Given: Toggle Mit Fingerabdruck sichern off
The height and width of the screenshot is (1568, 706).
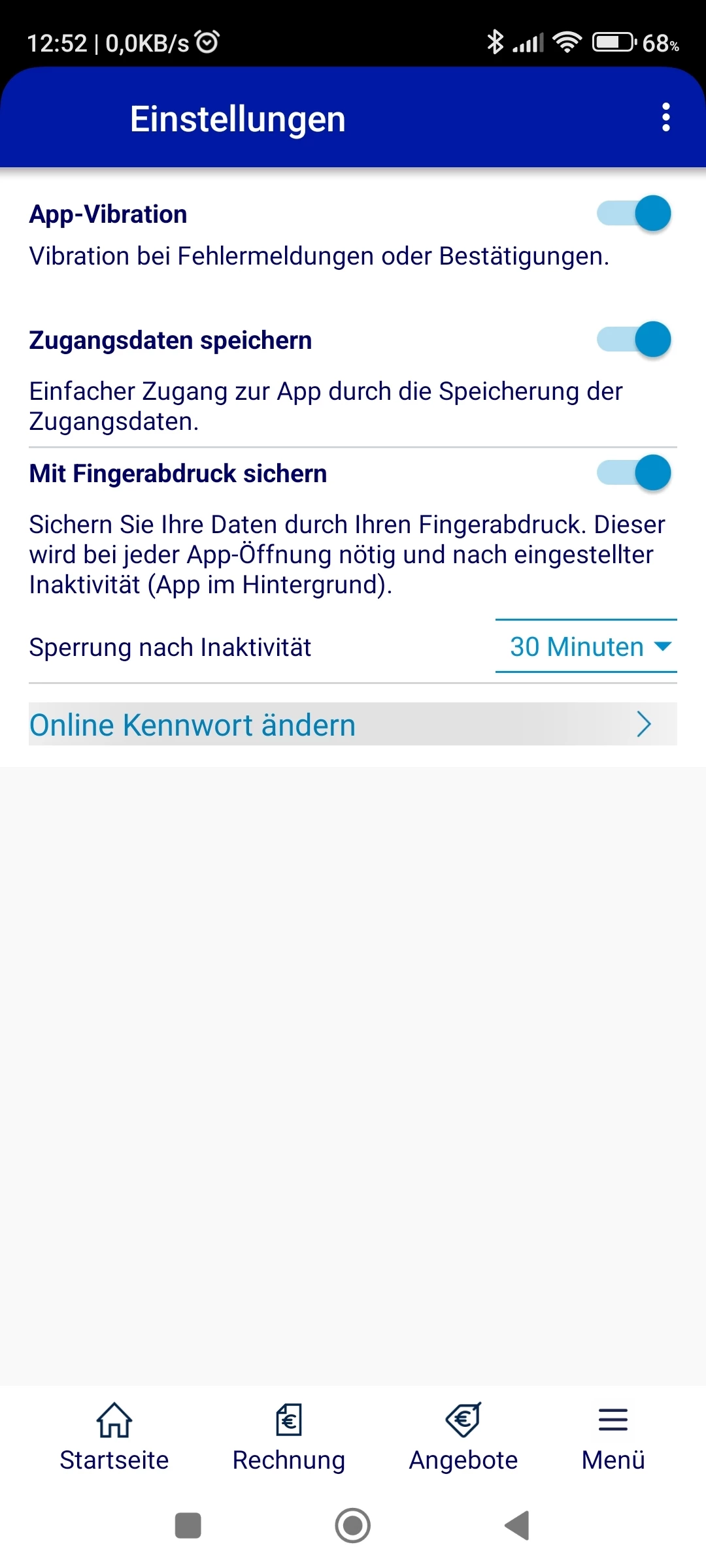Looking at the screenshot, I should pyautogui.click(x=634, y=473).
